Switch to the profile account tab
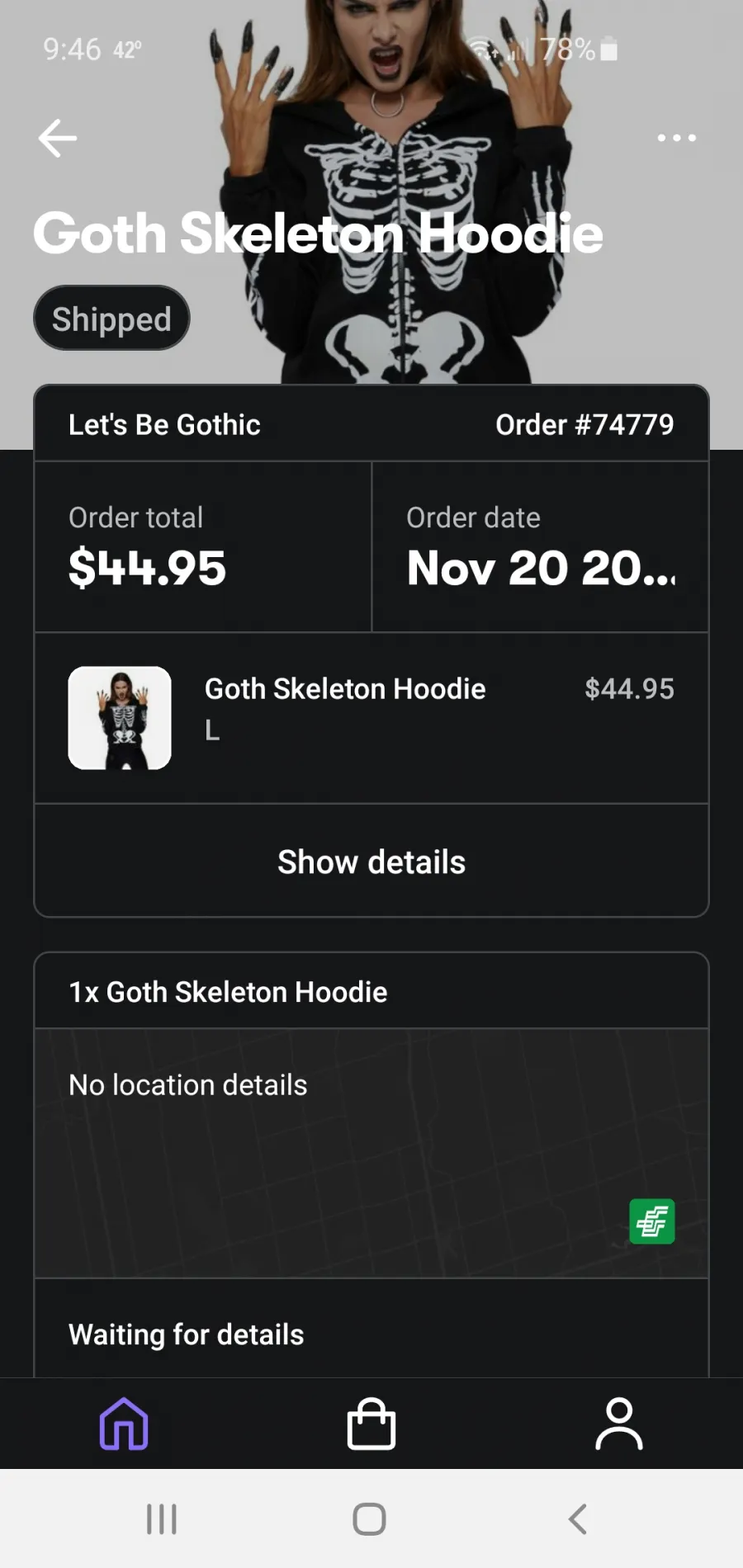This screenshot has height=1568, width=743. [619, 1424]
